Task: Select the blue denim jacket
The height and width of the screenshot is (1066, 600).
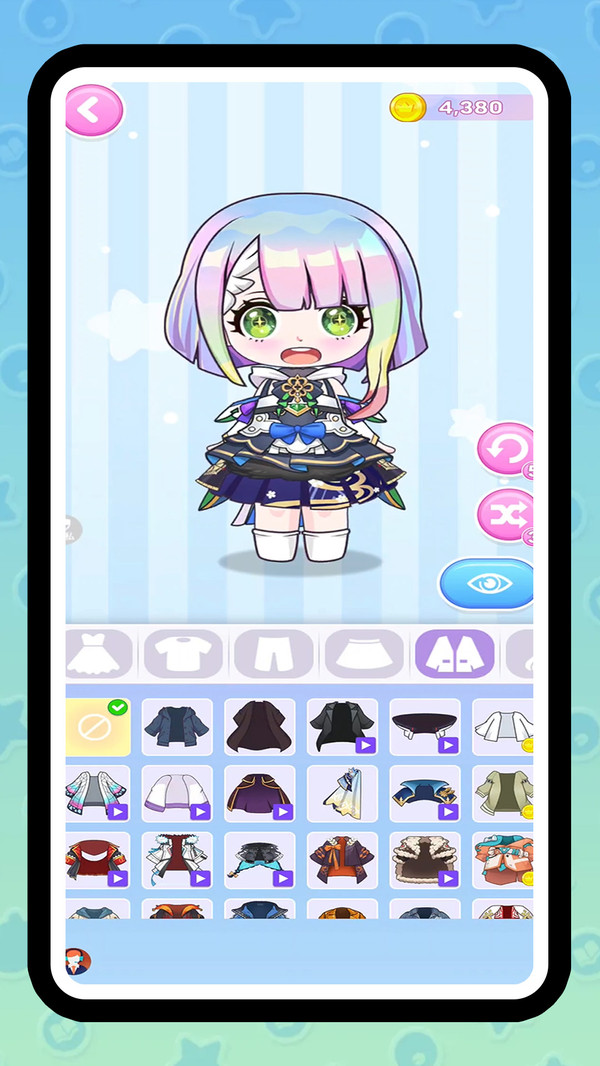Action: [177, 727]
